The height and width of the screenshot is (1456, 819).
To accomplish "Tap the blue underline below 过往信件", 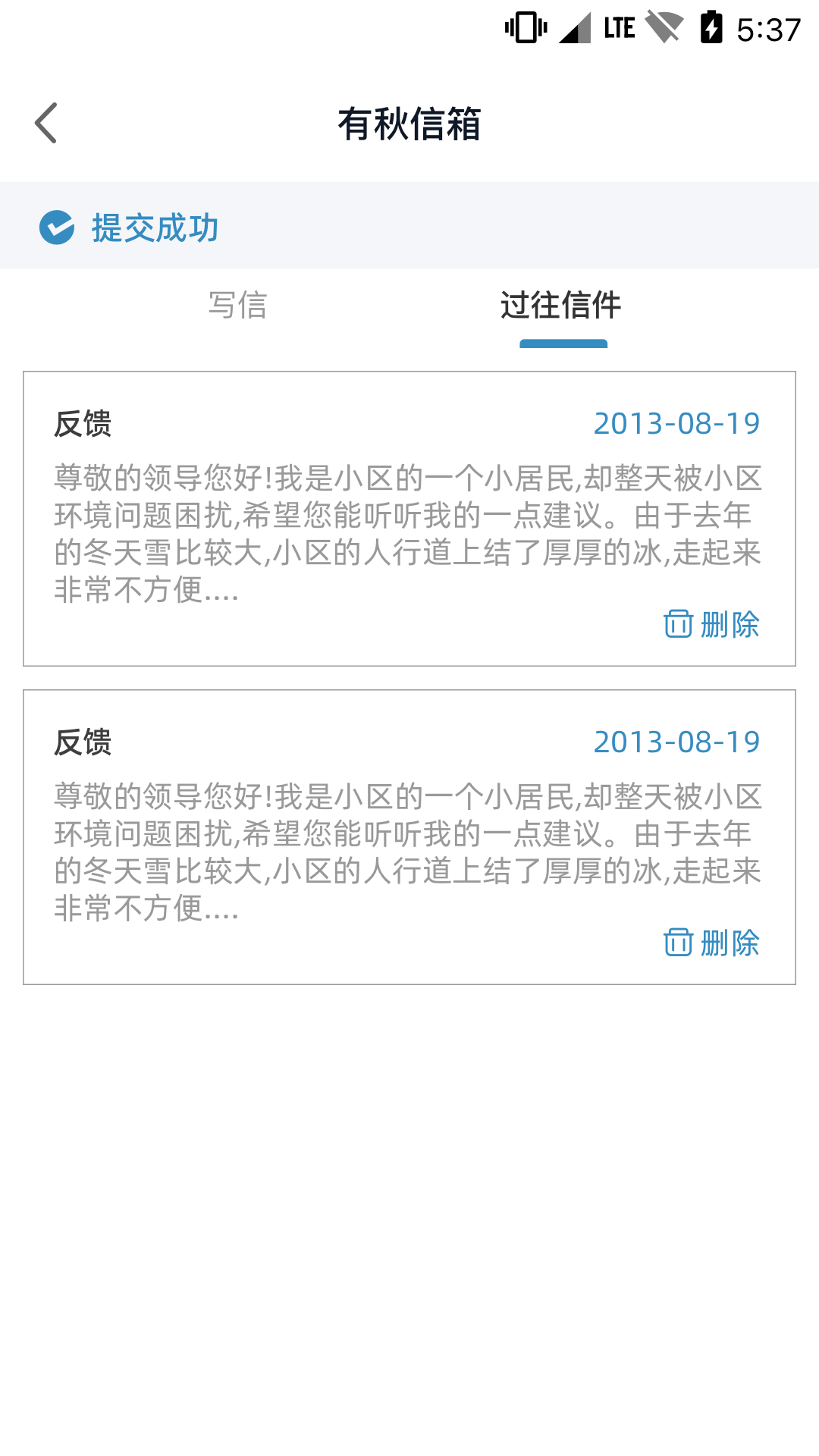I will coord(562,343).
